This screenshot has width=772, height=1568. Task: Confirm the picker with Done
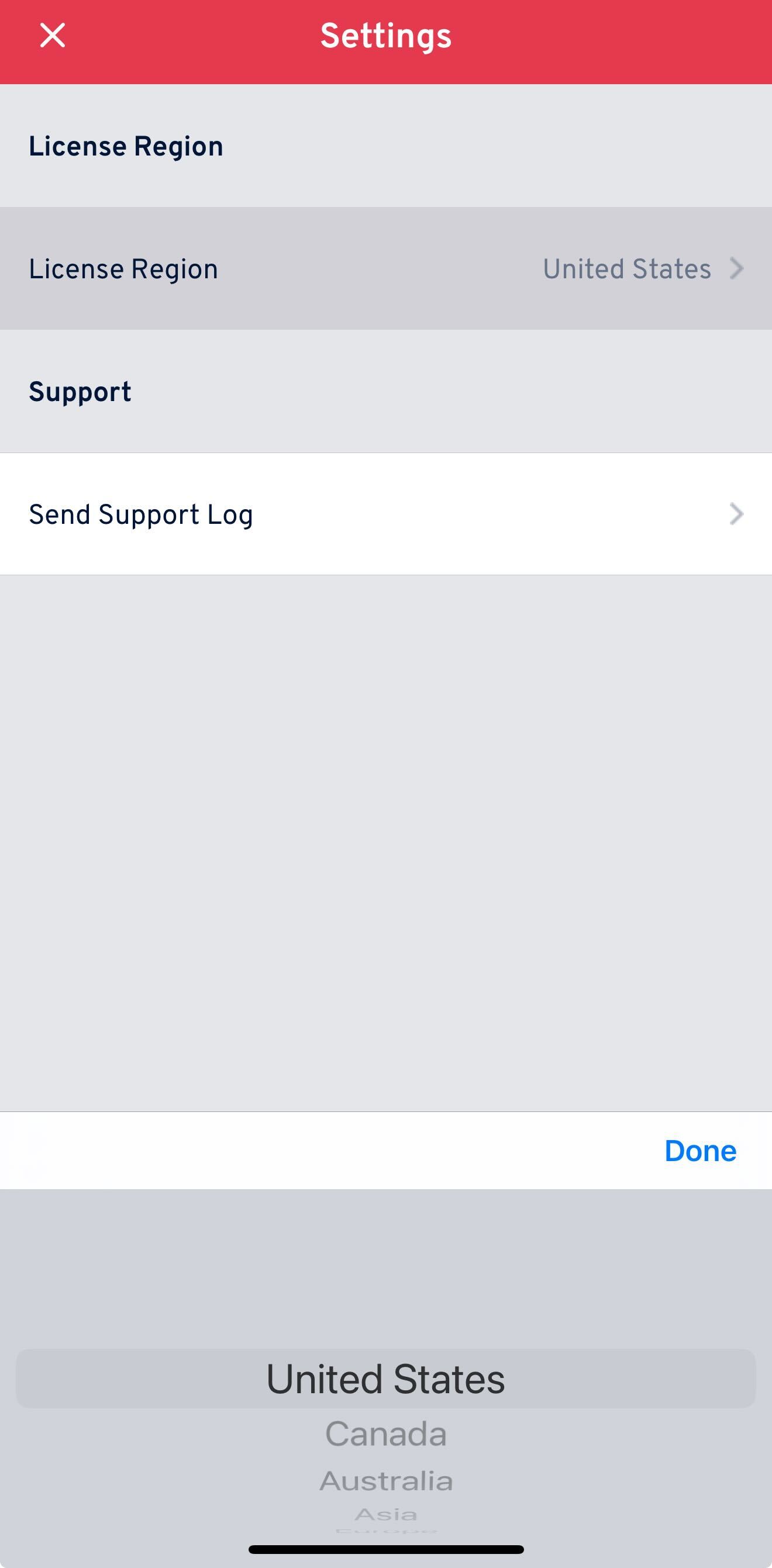coord(700,1151)
